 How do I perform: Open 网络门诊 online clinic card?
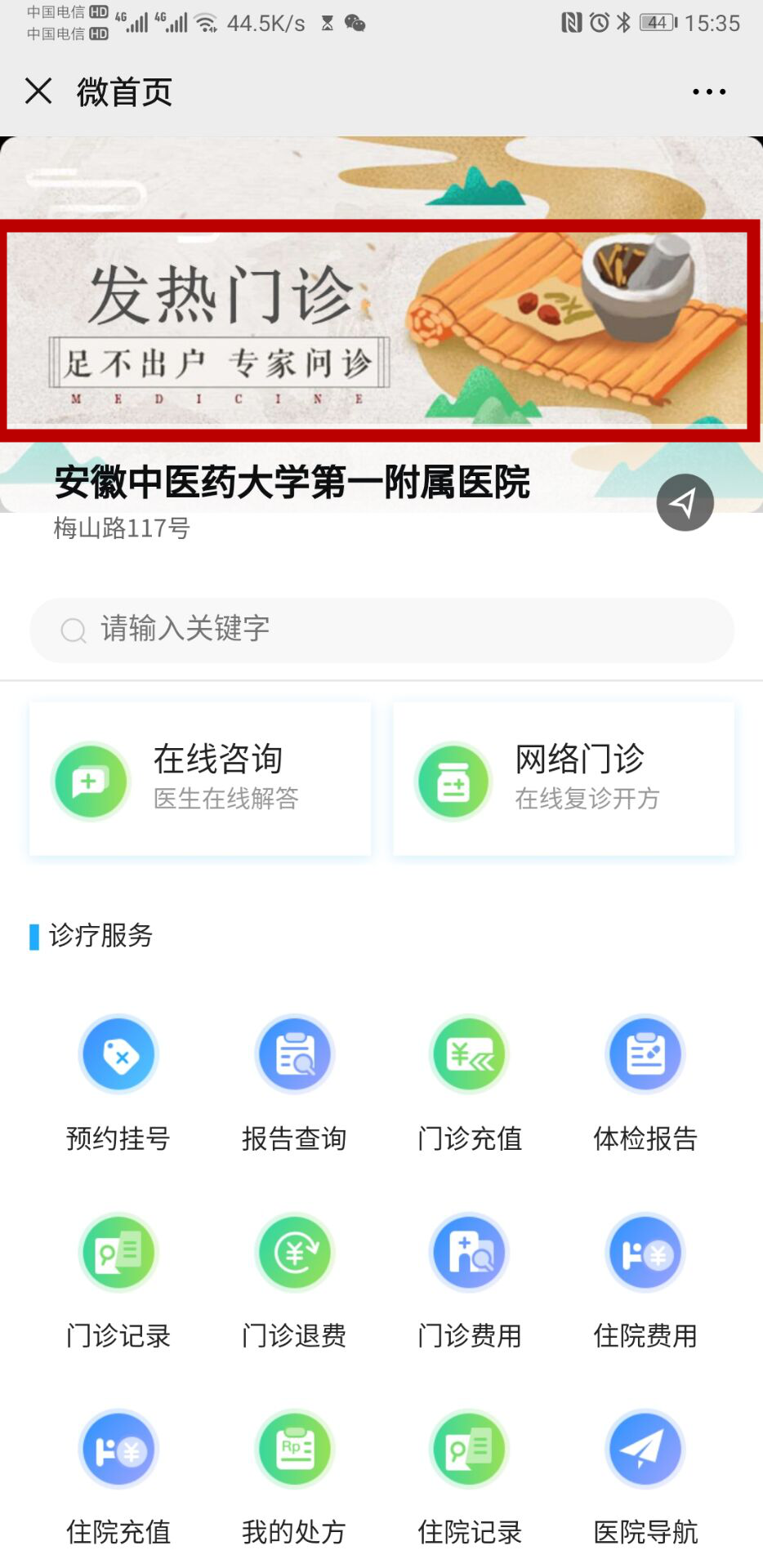coord(564,778)
